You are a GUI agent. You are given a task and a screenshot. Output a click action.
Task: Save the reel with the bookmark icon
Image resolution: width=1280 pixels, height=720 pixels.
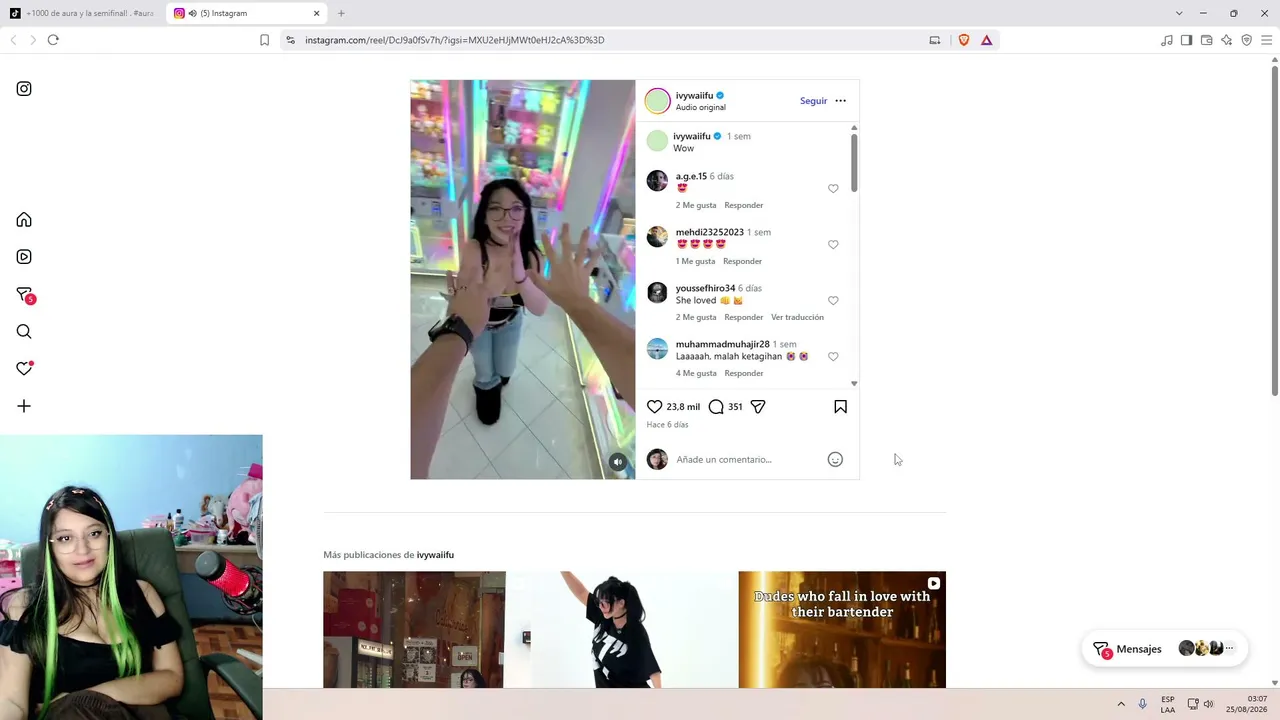coord(840,407)
